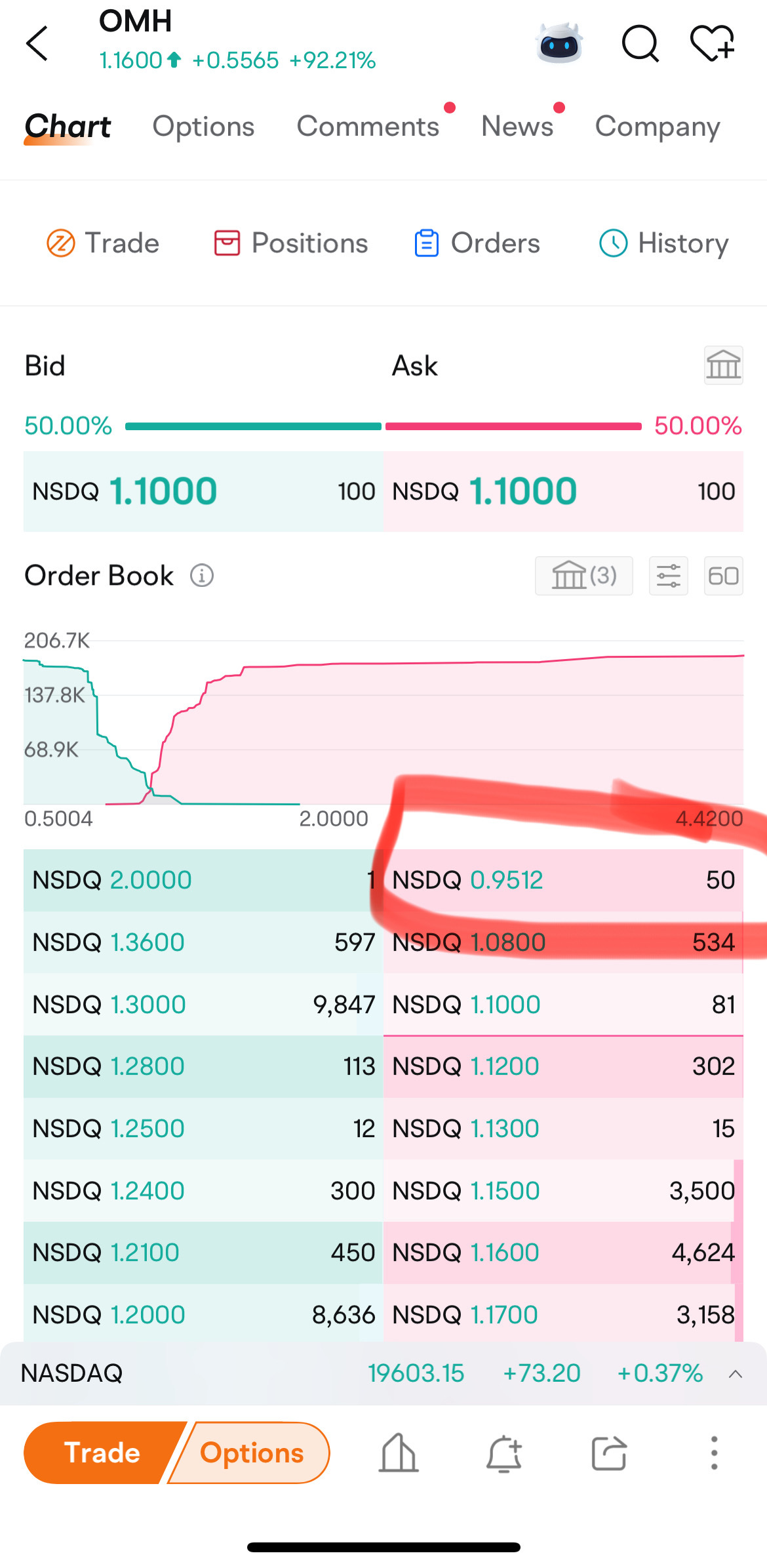
Task: View the Company tab
Action: click(658, 127)
